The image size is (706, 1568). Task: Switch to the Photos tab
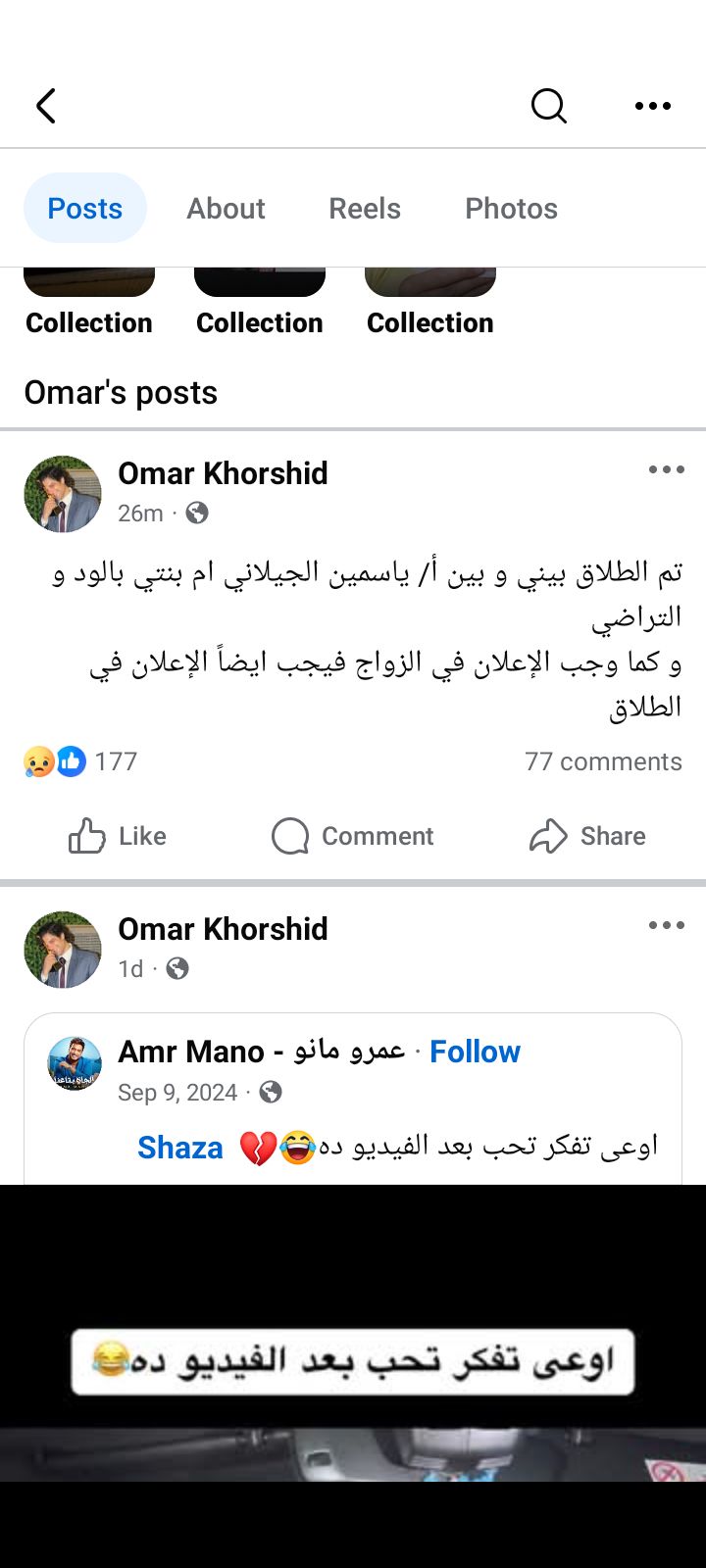pos(511,208)
